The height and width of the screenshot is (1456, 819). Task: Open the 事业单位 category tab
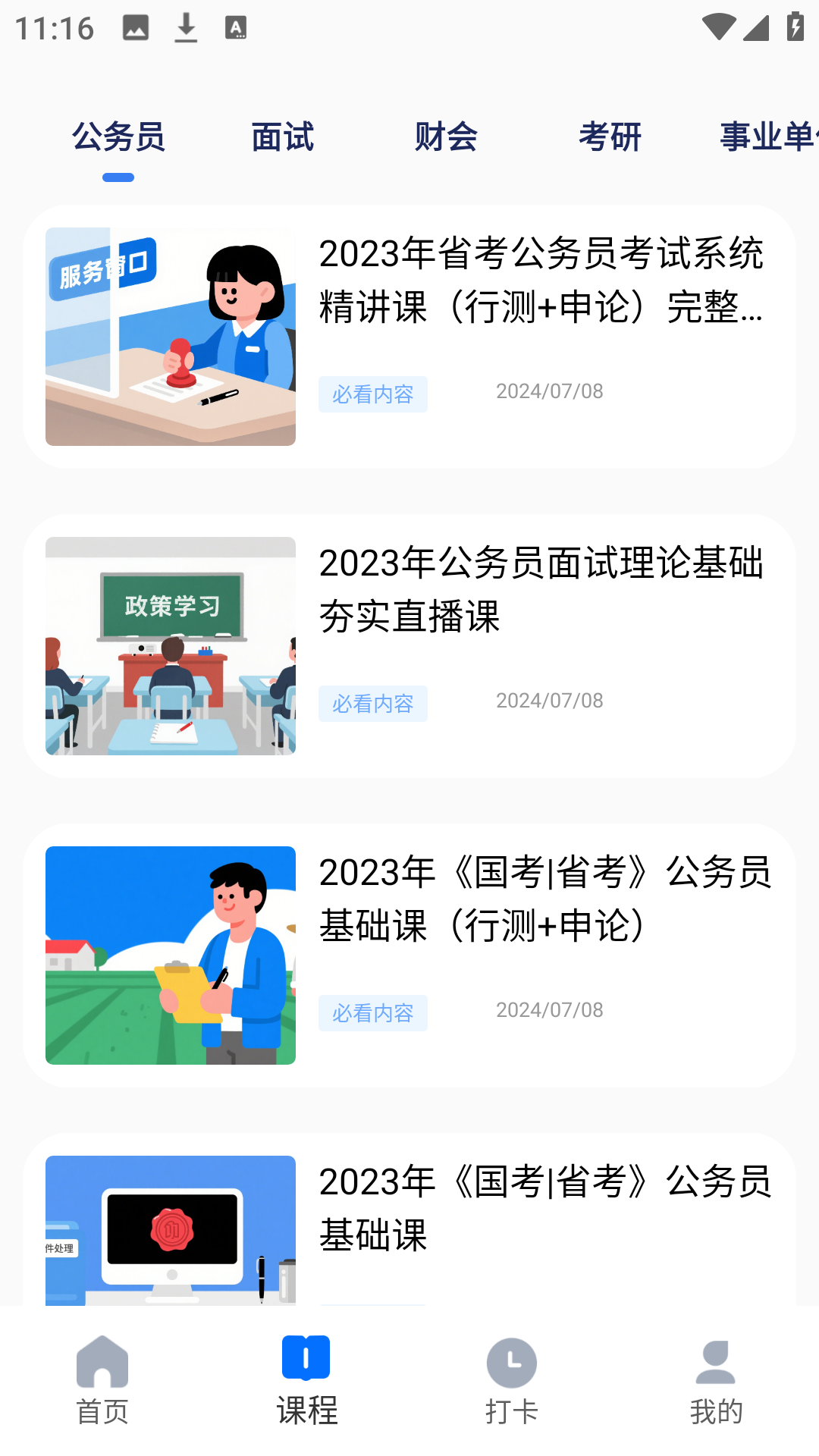[769, 137]
